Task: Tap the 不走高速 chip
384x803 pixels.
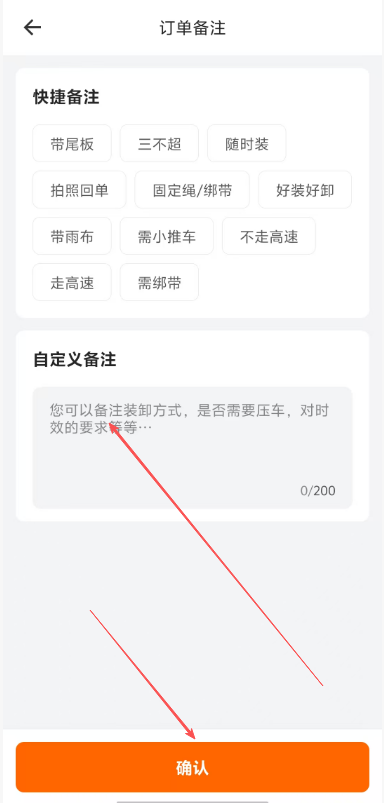Action: [269, 236]
